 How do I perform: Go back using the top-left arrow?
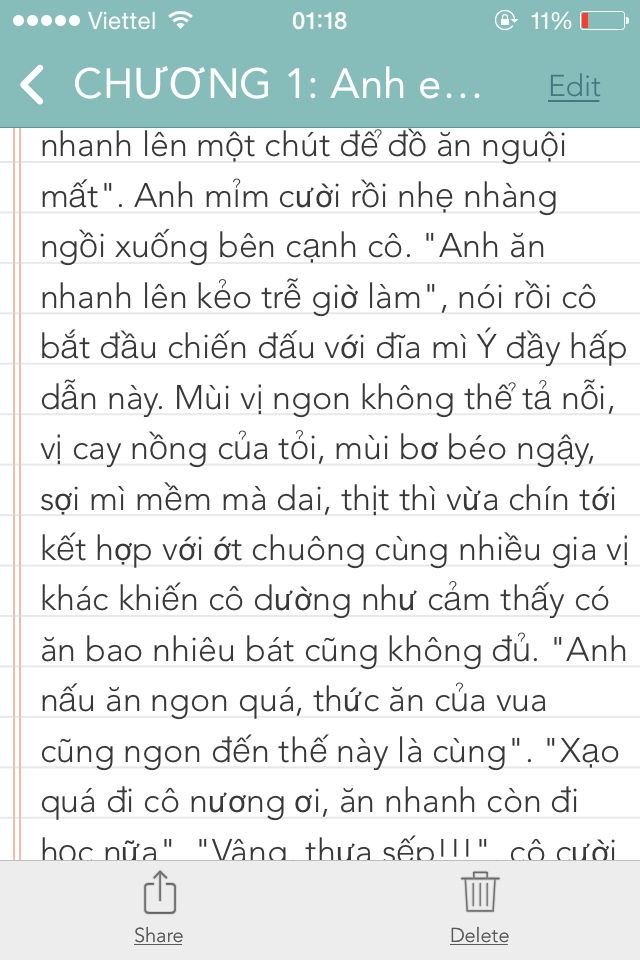tap(33, 86)
